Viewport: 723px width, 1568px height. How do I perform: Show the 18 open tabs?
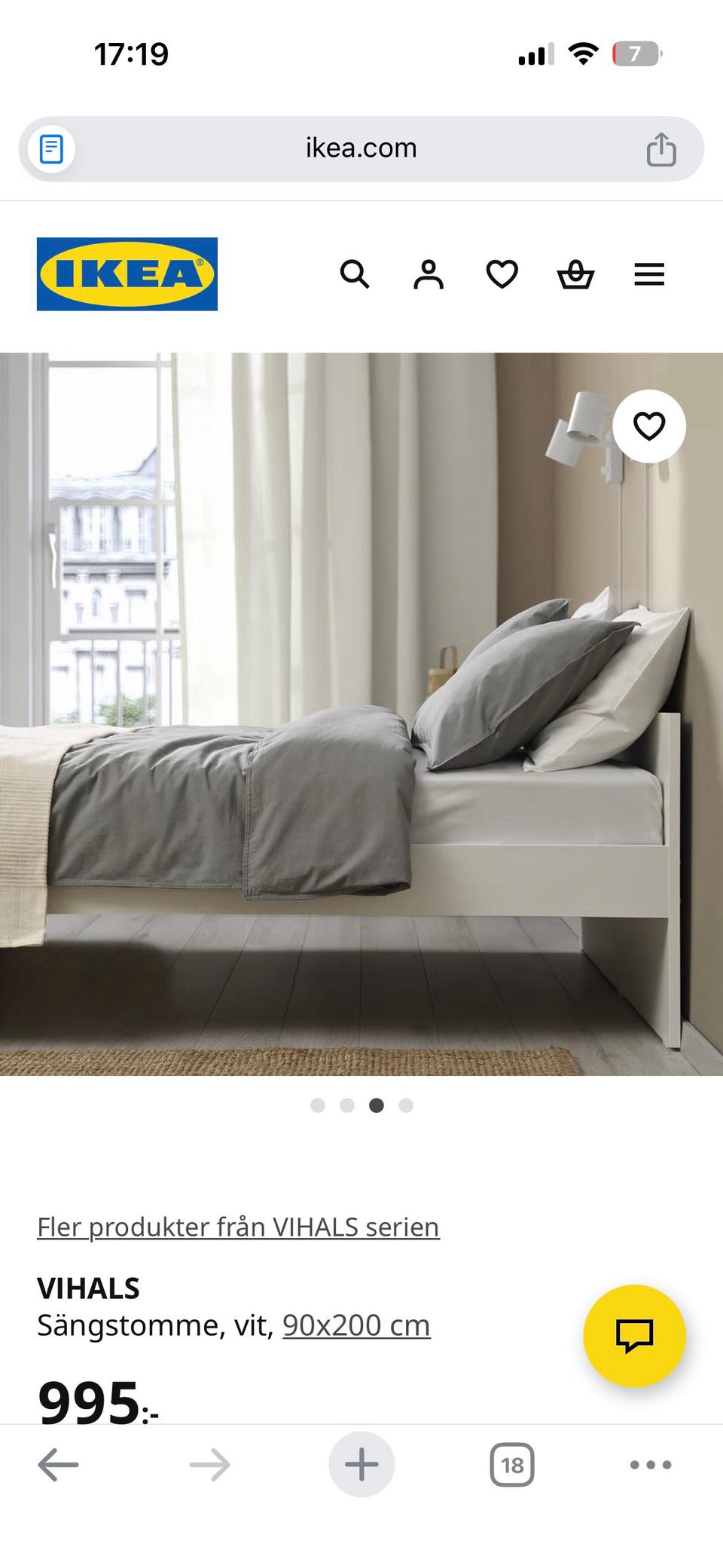pos(512,1465)
